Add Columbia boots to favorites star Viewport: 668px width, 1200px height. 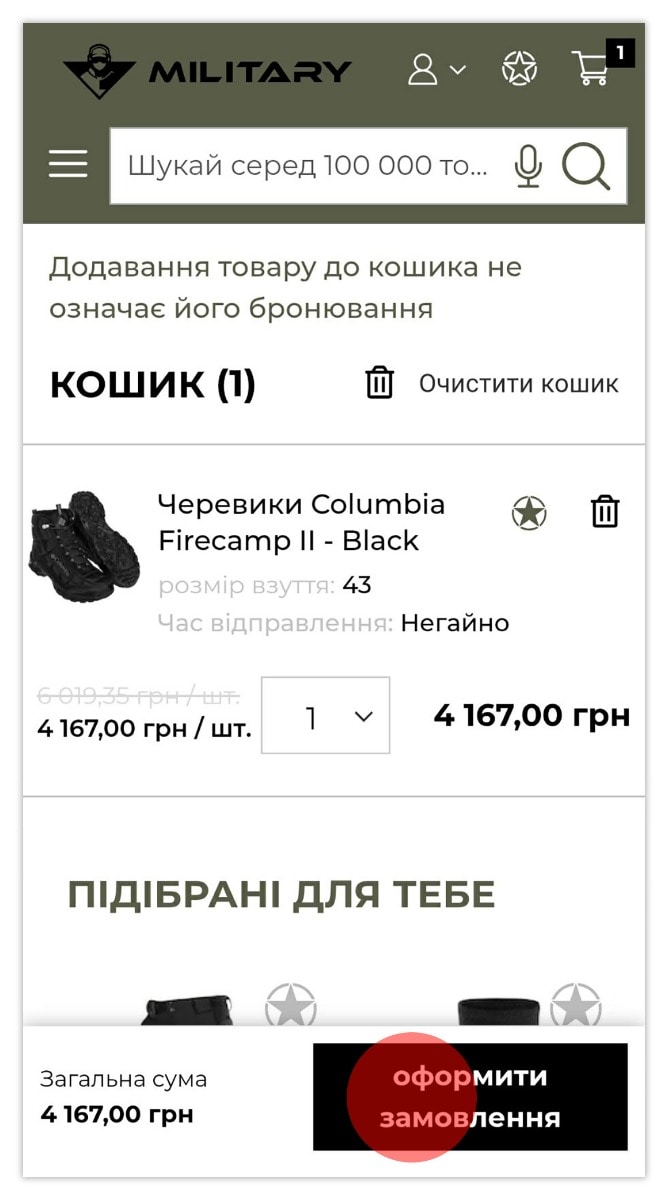(529, 513)
